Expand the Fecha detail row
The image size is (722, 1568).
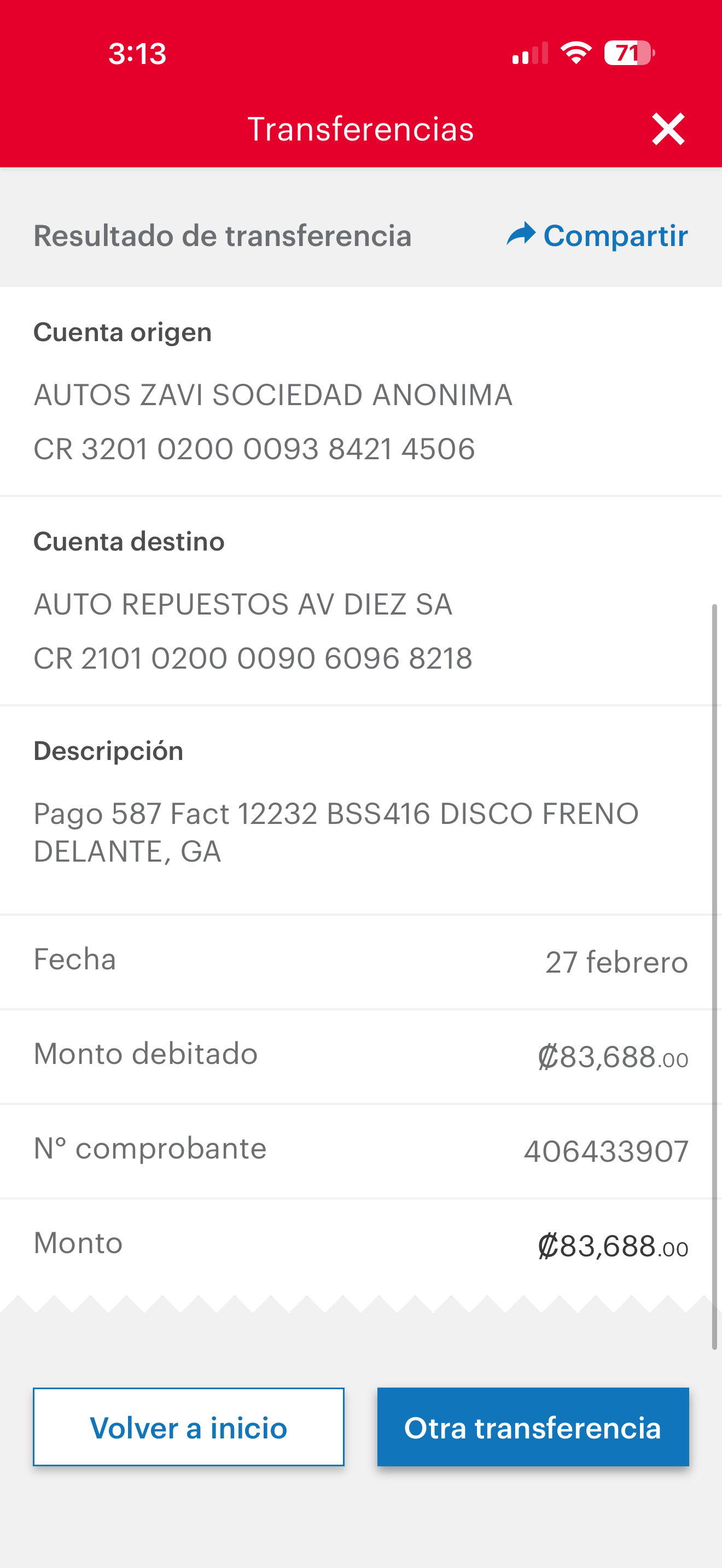[x=361, y=962]
